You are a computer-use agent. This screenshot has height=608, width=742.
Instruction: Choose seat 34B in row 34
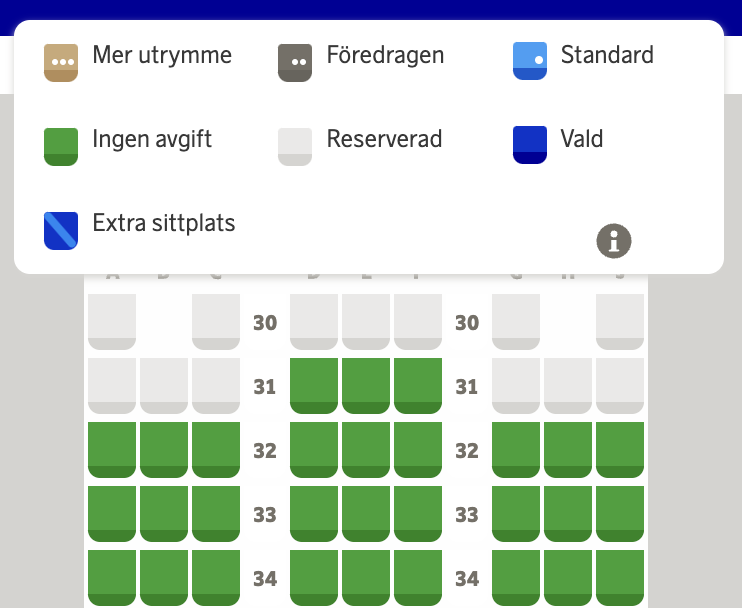(164, 578)
